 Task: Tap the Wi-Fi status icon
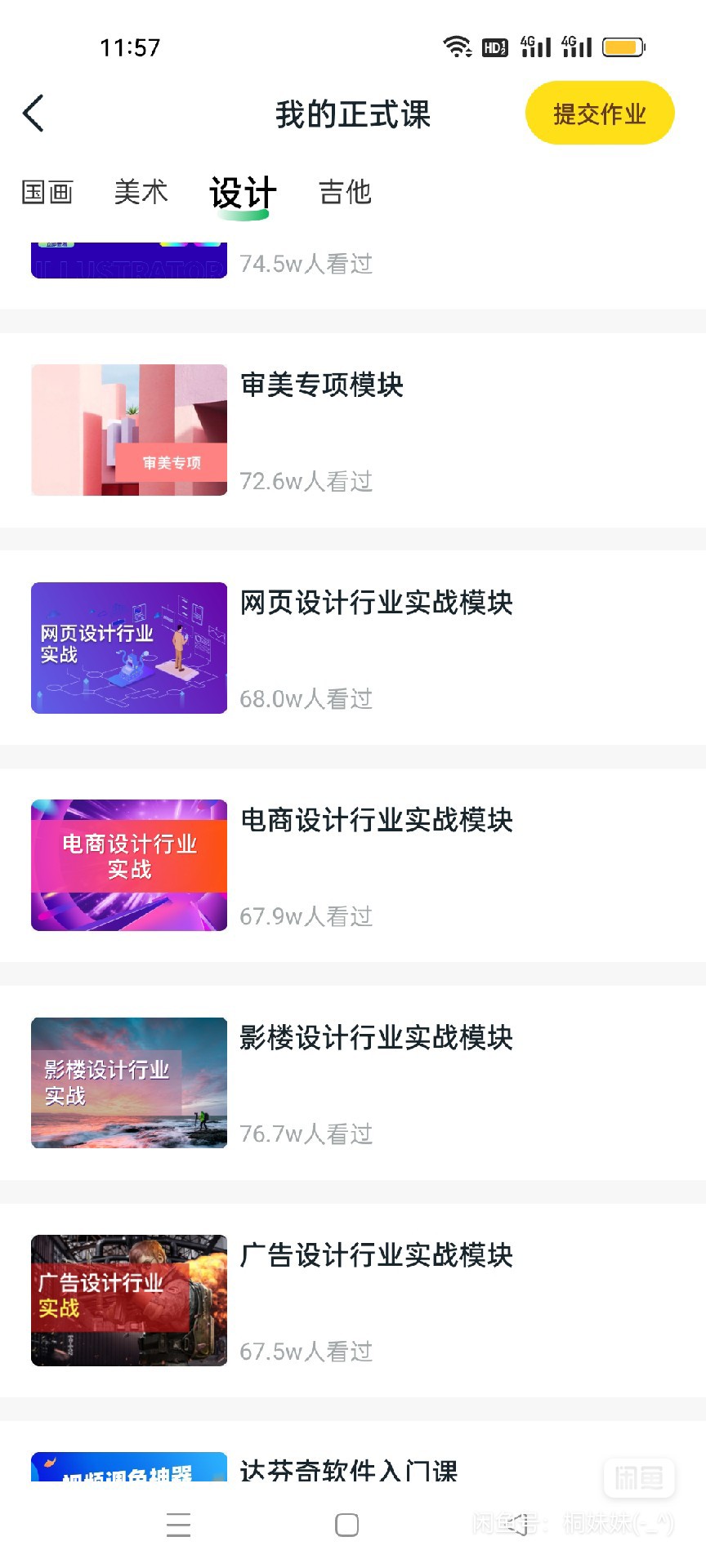(x=457, y=47)
